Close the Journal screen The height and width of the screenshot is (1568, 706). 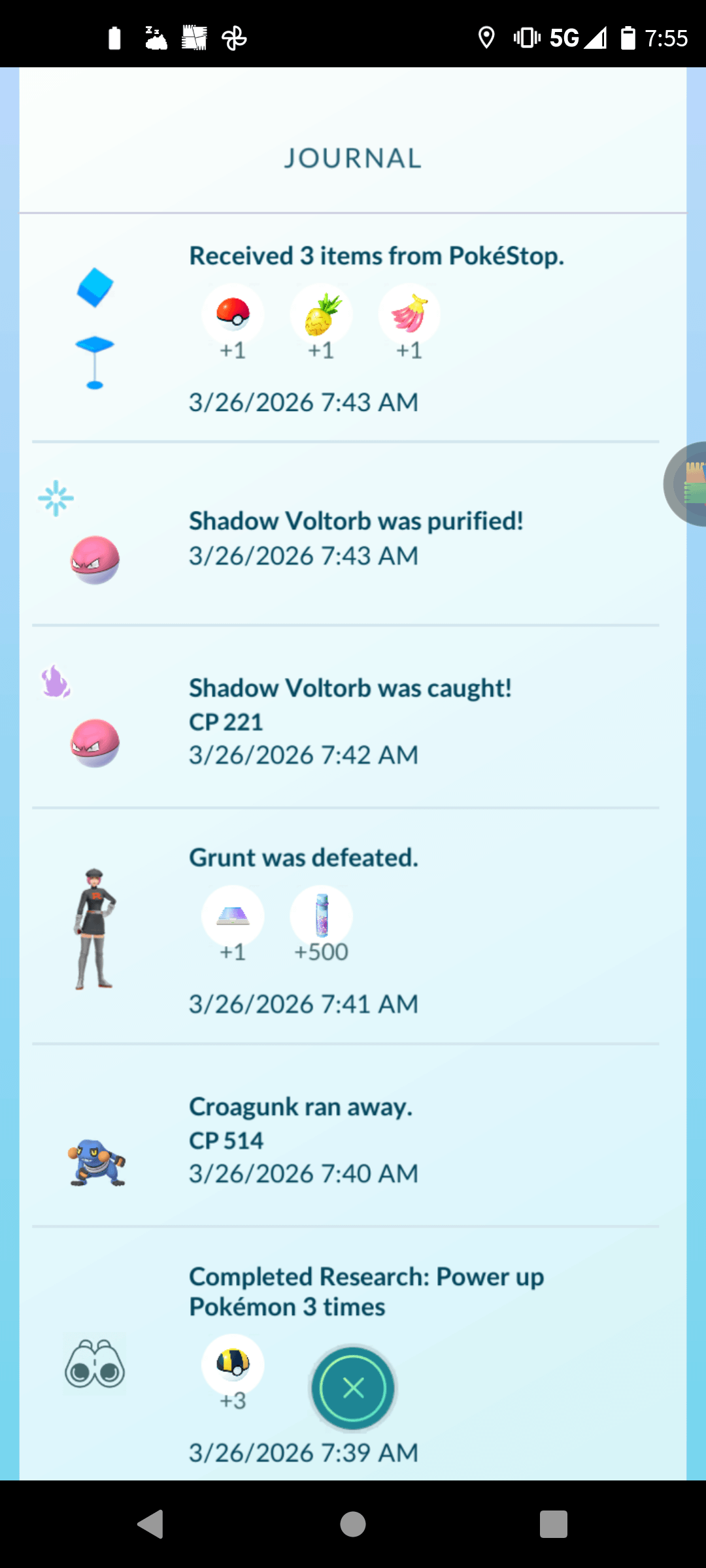353,1388
